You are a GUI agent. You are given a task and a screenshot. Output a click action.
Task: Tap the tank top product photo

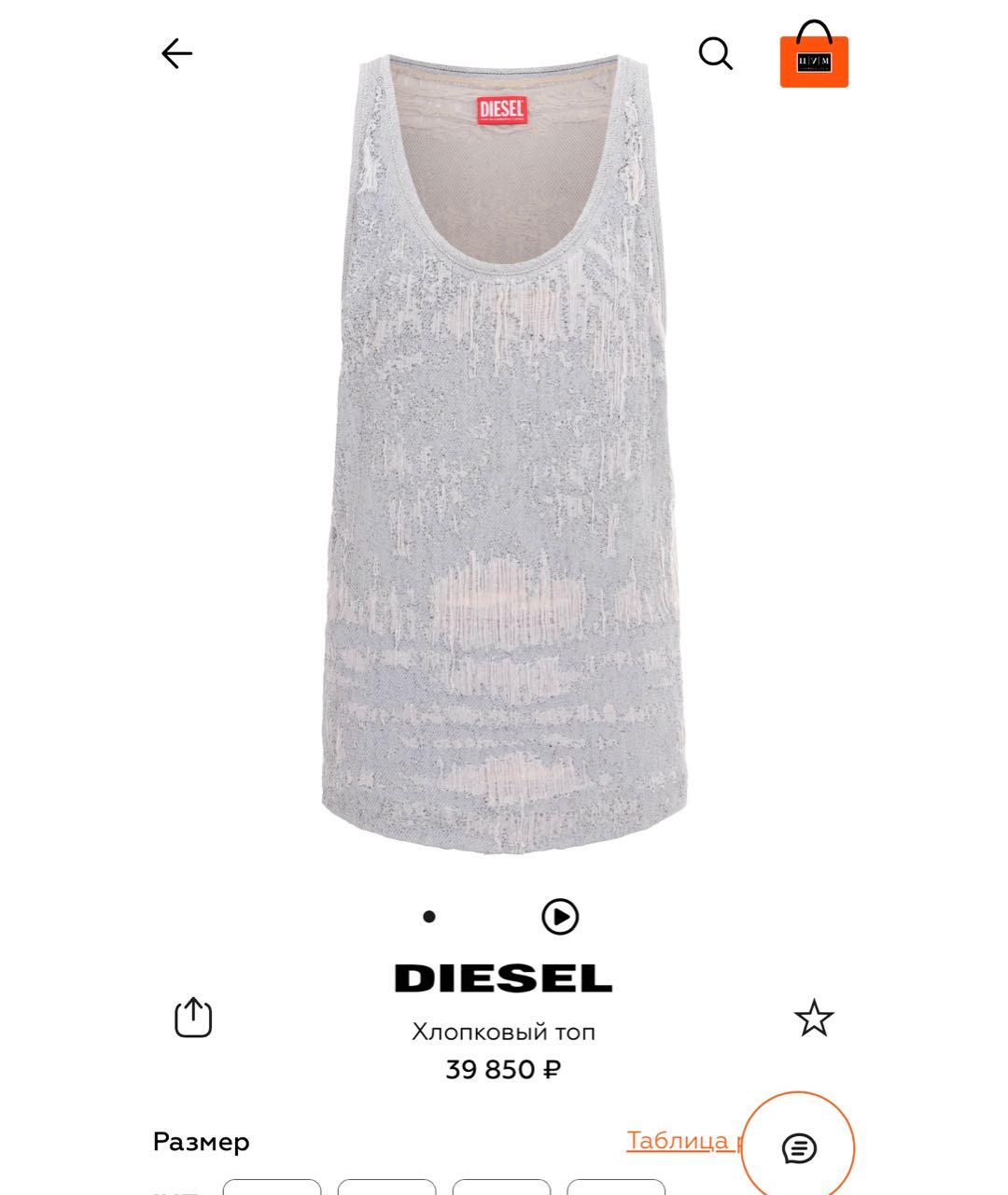pyautogui.click(x=504, y=467)
